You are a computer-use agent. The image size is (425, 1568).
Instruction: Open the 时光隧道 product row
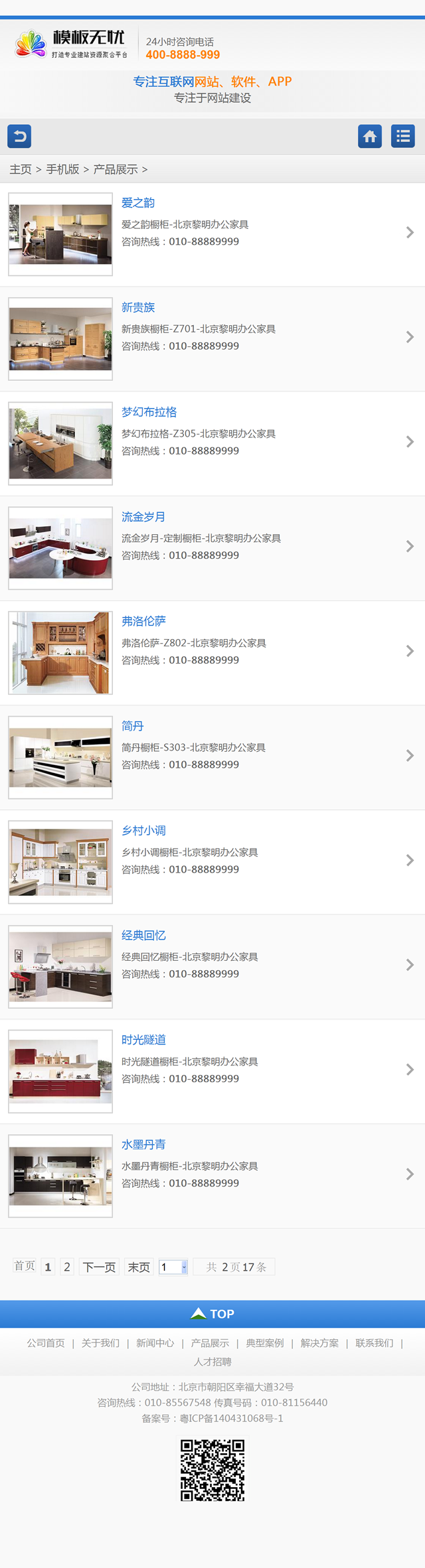pyautogui.click(x=212, y=1071)
